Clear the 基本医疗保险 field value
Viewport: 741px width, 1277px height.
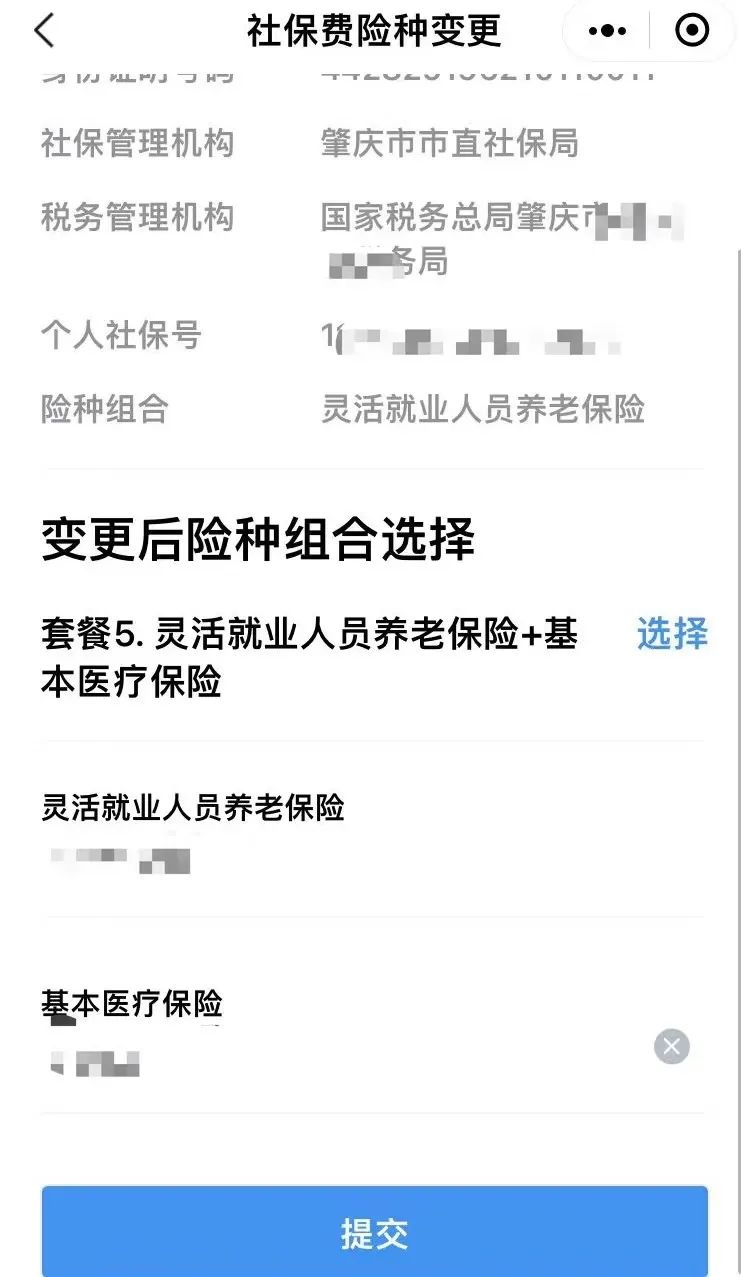(x=672, y=1047)
